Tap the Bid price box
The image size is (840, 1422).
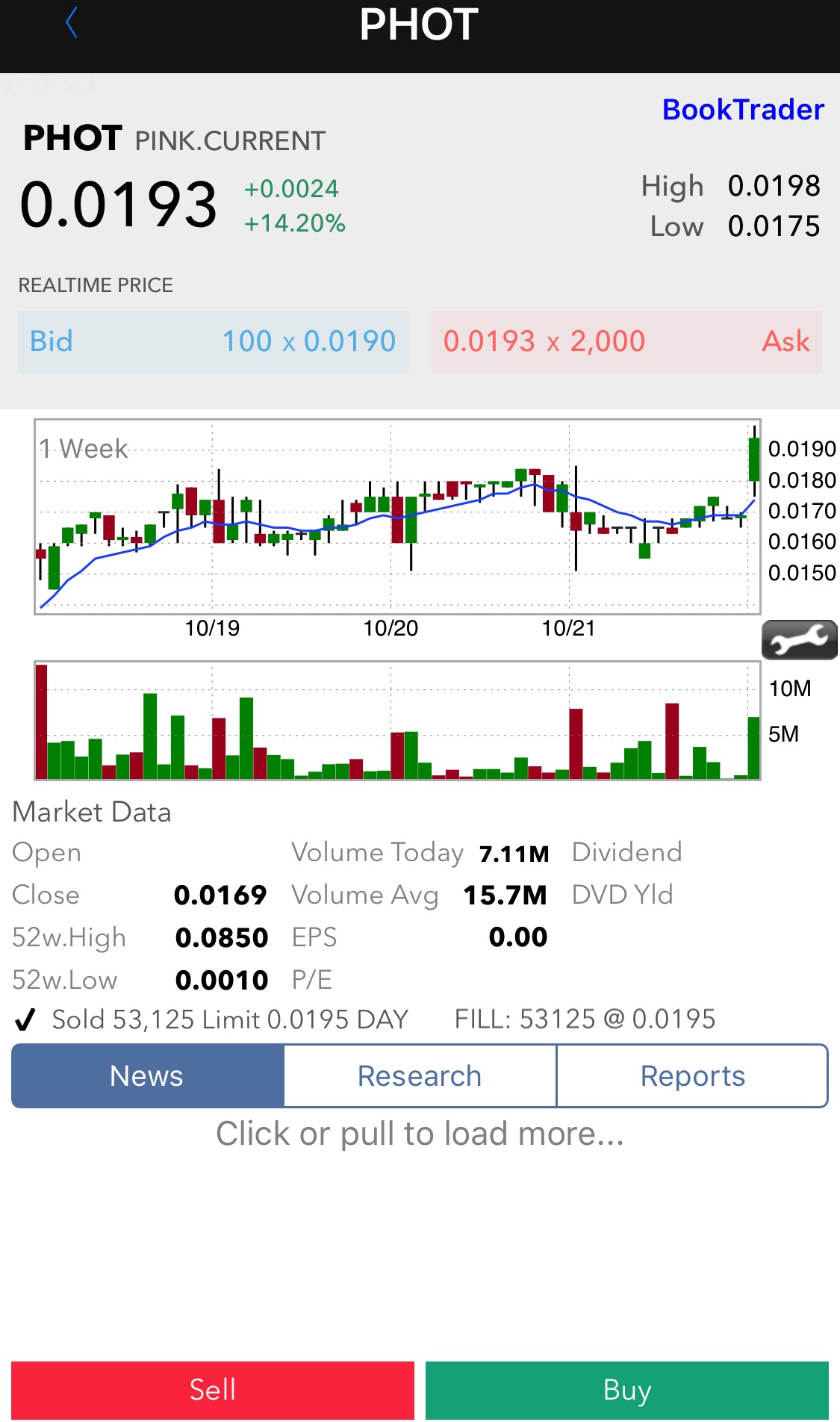click(214, 342)
